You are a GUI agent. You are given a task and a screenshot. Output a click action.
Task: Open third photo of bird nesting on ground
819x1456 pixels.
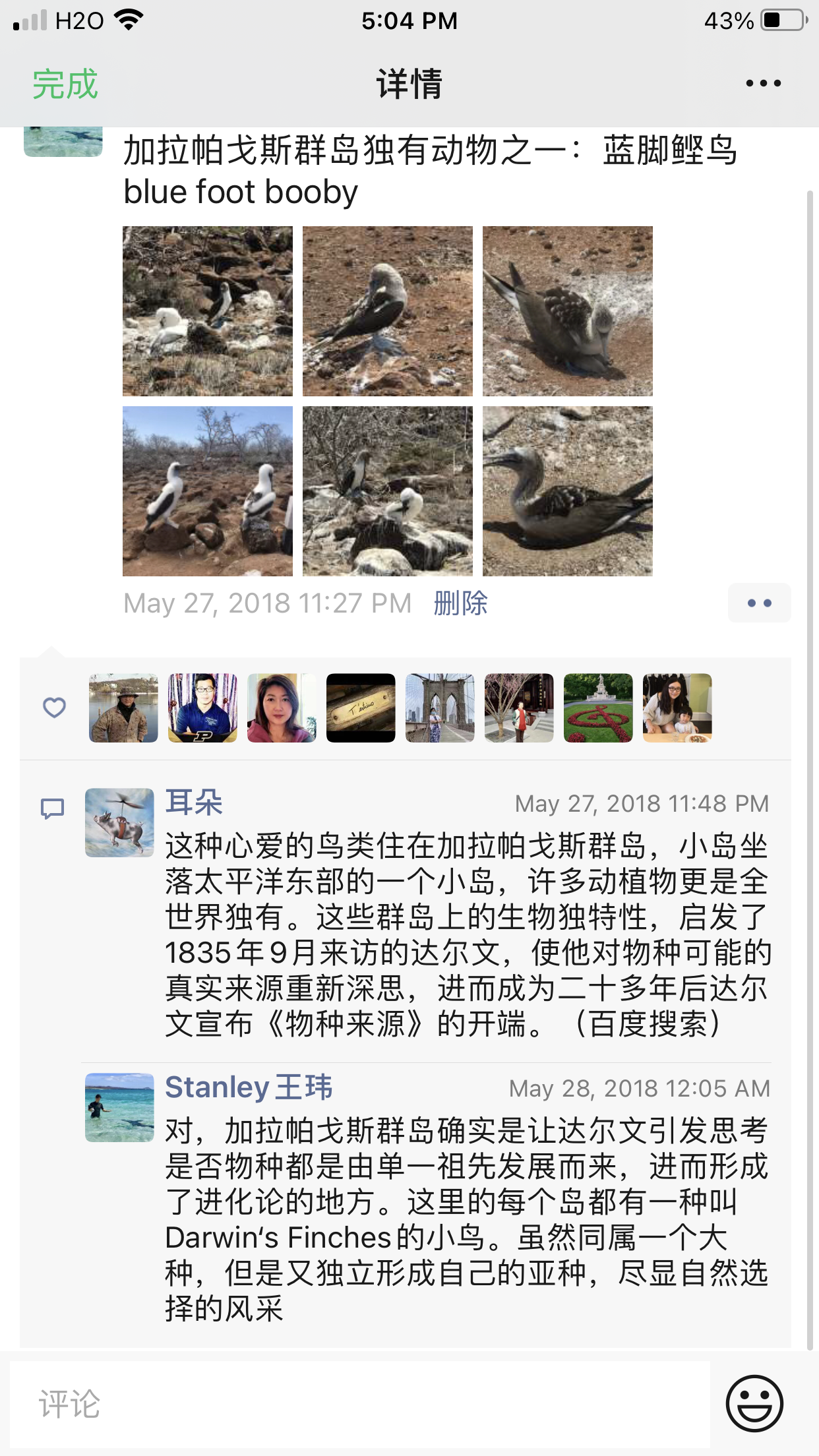coord(567,311)
